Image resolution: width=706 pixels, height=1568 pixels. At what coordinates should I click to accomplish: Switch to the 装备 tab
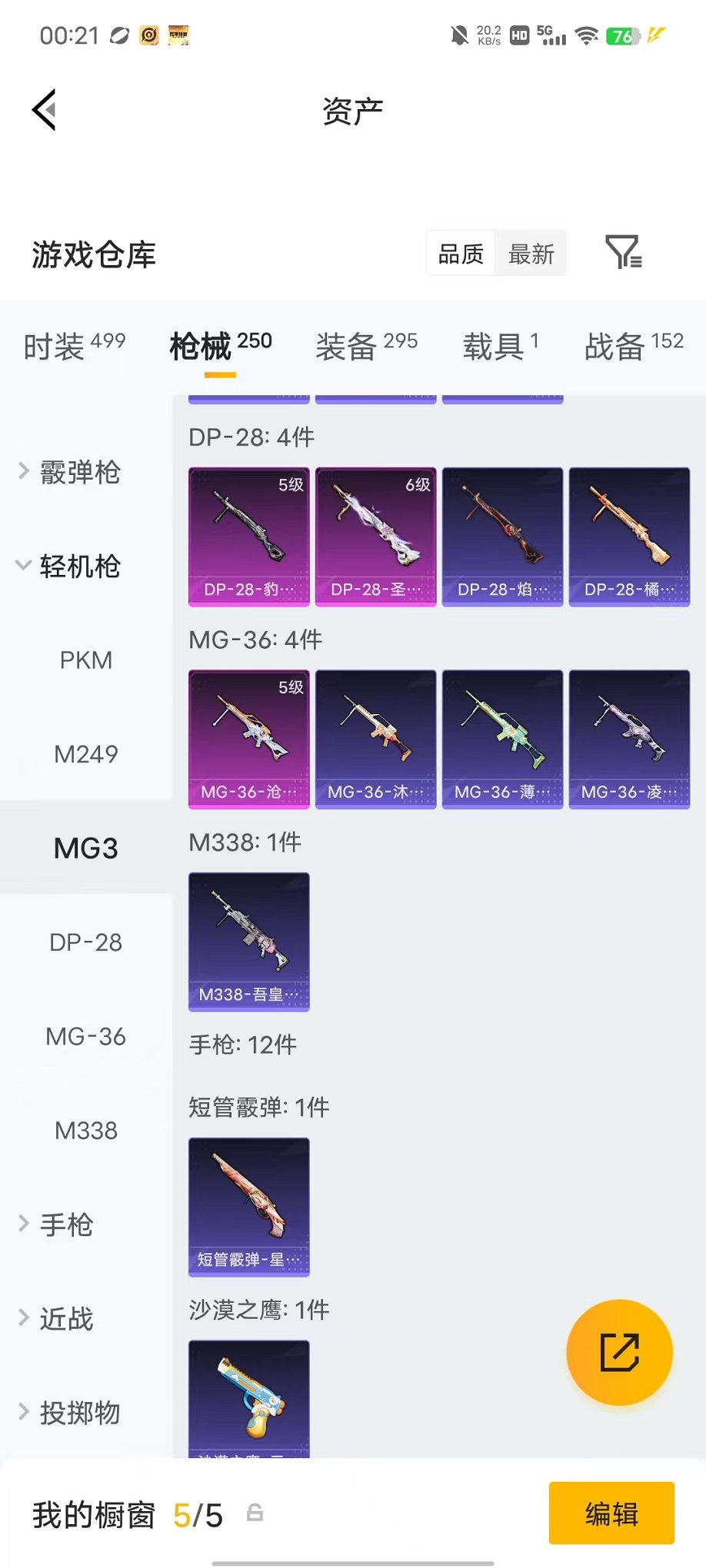(x=366, y=346)
